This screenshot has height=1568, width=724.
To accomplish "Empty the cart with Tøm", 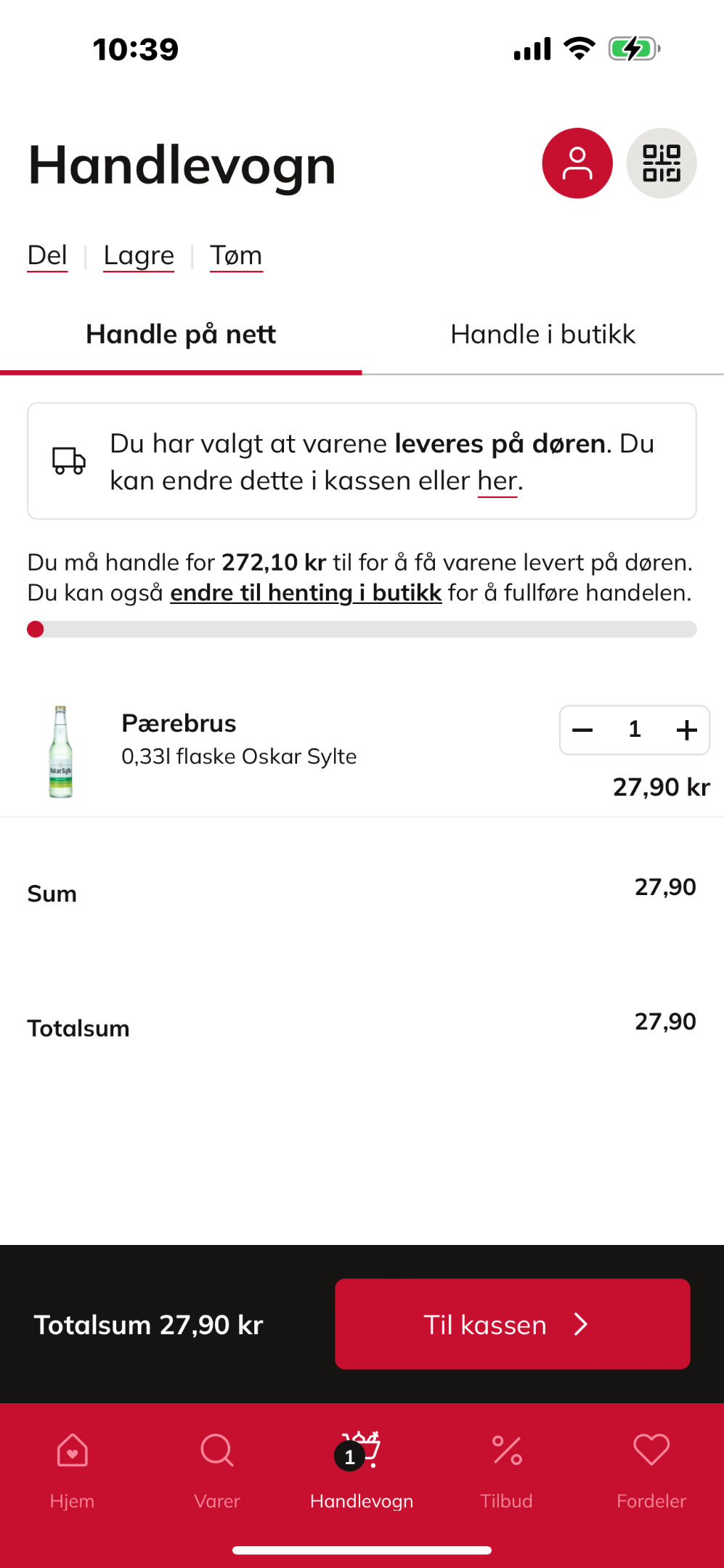I will 236,256.
